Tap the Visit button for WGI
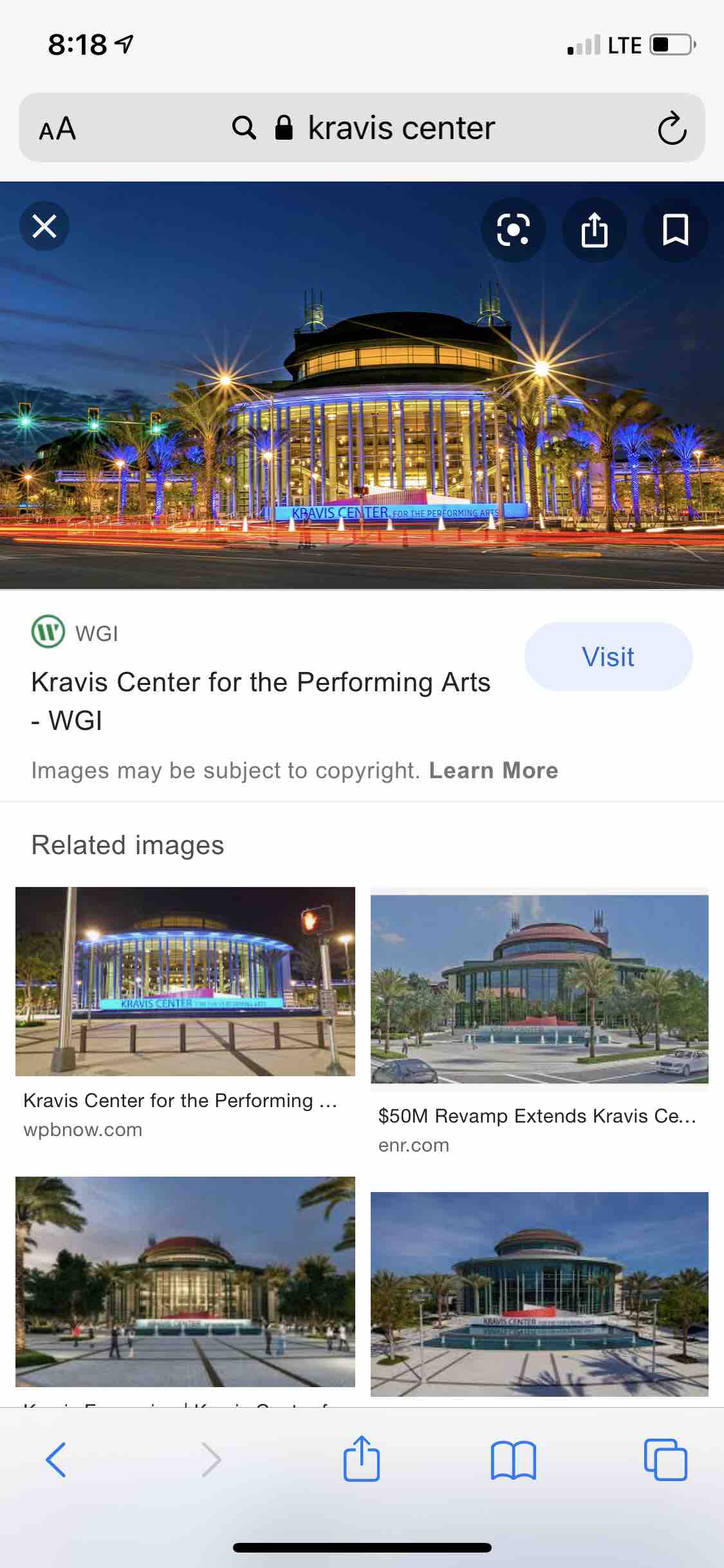The image size is (724, 1568). [x=608, y=657]
